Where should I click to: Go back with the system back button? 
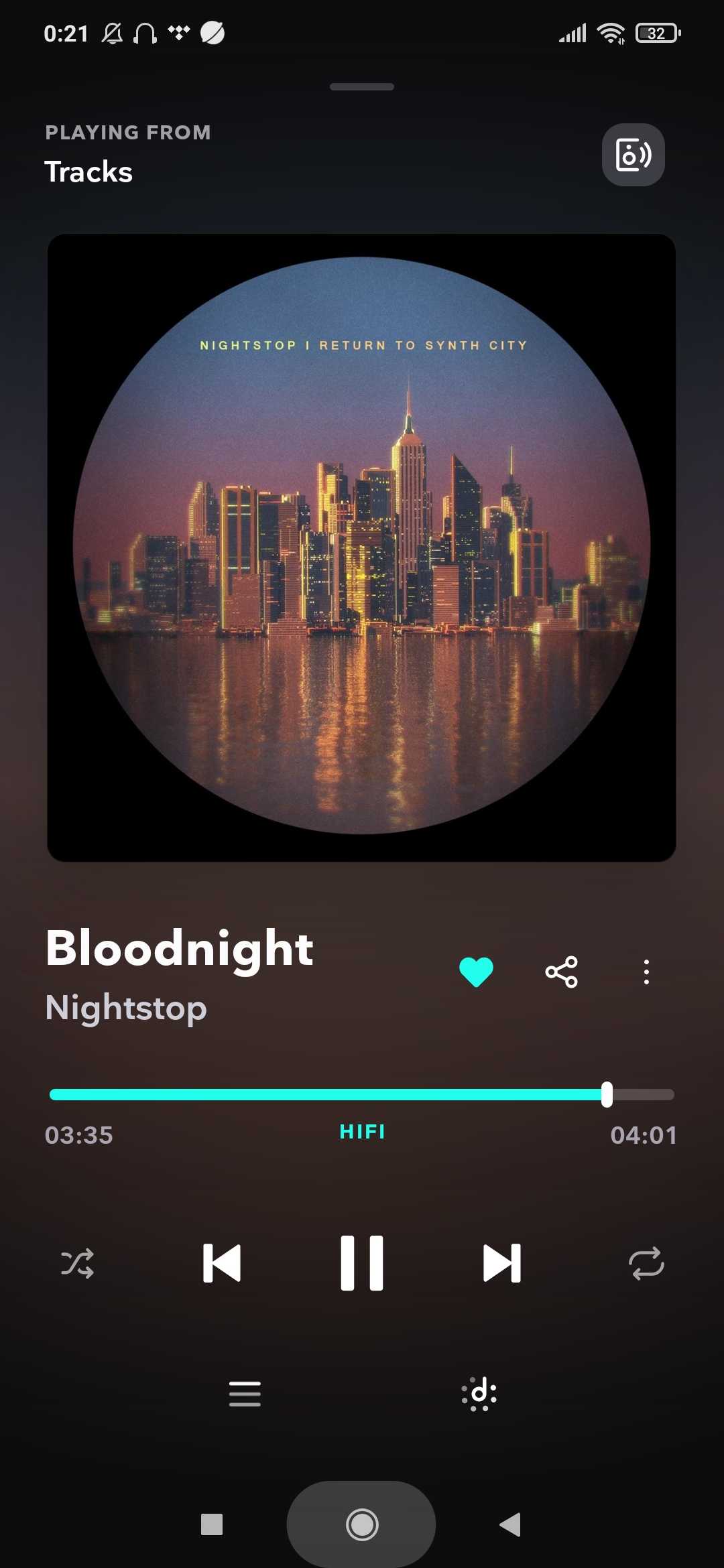510,1524
